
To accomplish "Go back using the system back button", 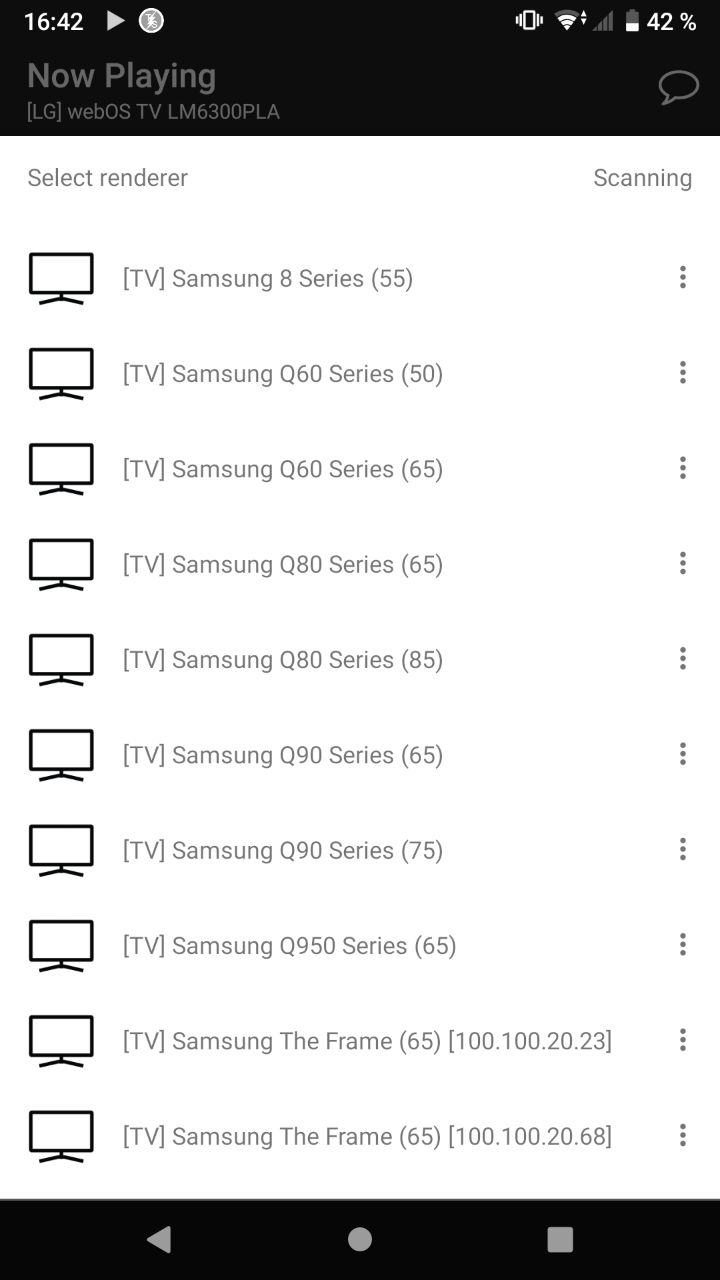I will tap(159, 1240).
